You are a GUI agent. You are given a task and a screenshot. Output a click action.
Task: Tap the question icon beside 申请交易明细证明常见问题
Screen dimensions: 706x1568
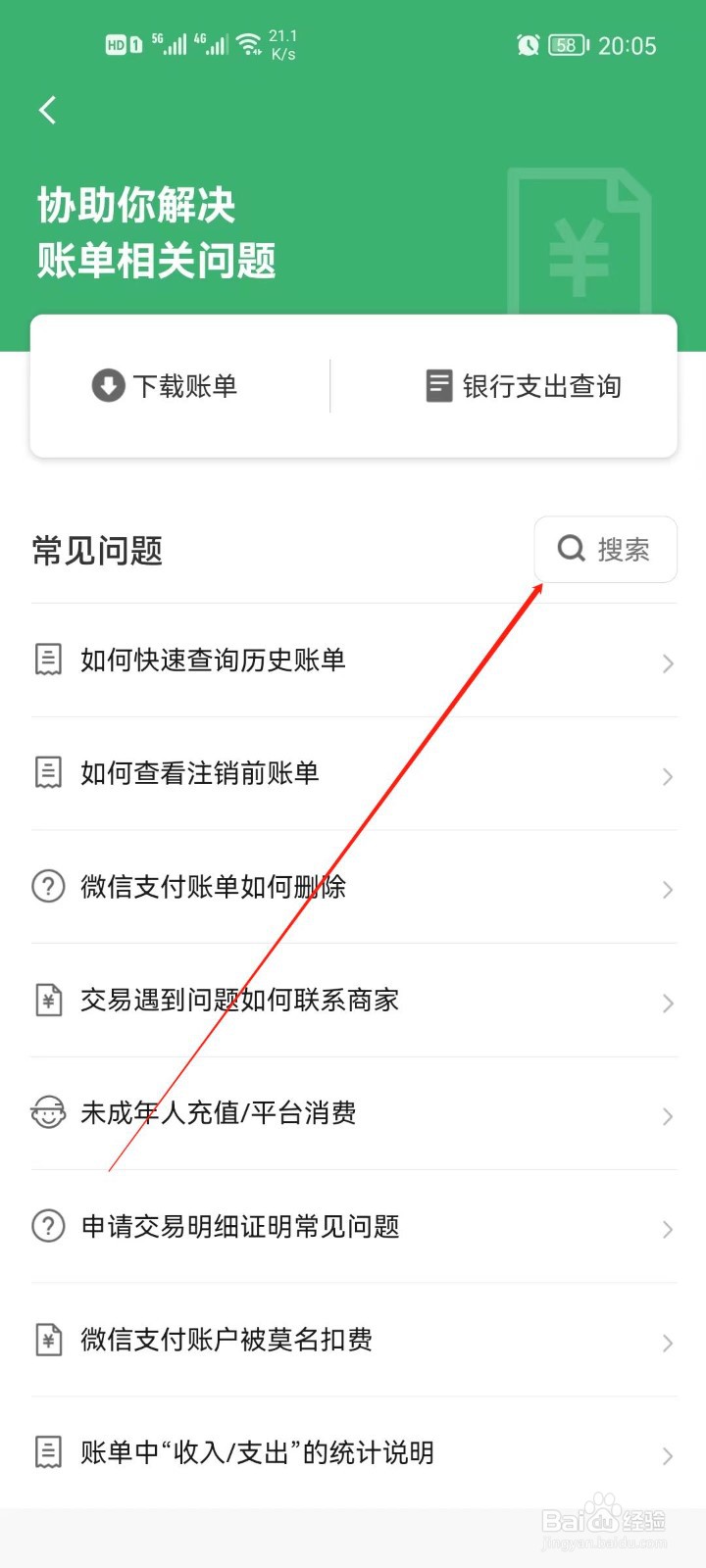(48, 1226)
